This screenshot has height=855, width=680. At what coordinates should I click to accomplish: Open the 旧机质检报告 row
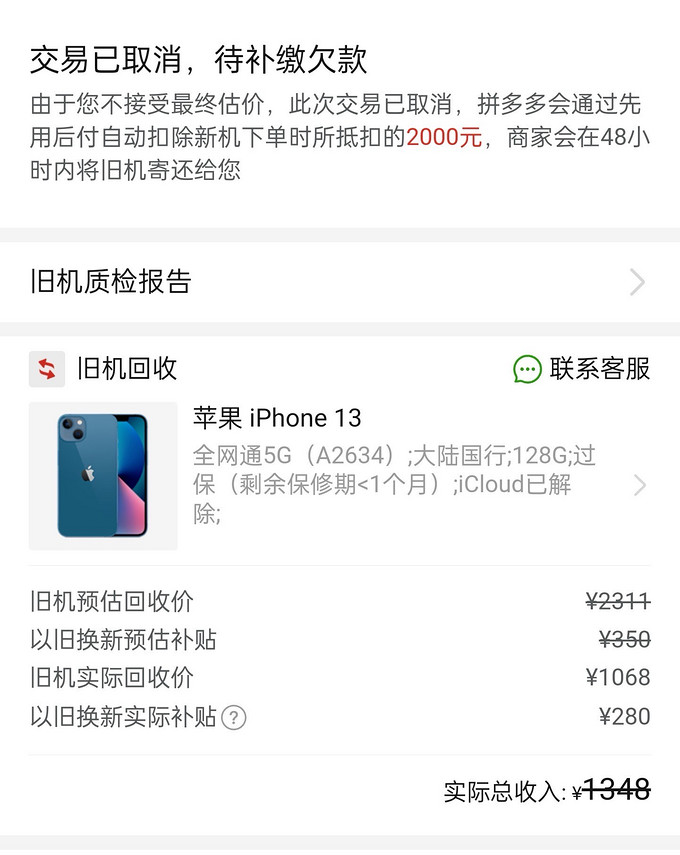coord(340,282)
